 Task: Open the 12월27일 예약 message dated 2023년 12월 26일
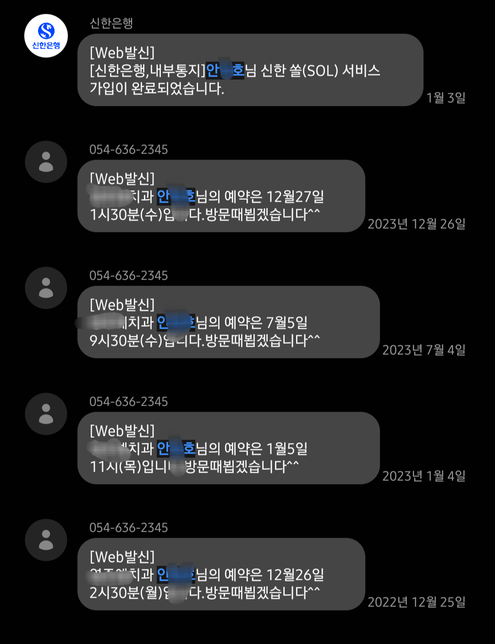pos(221,196)
